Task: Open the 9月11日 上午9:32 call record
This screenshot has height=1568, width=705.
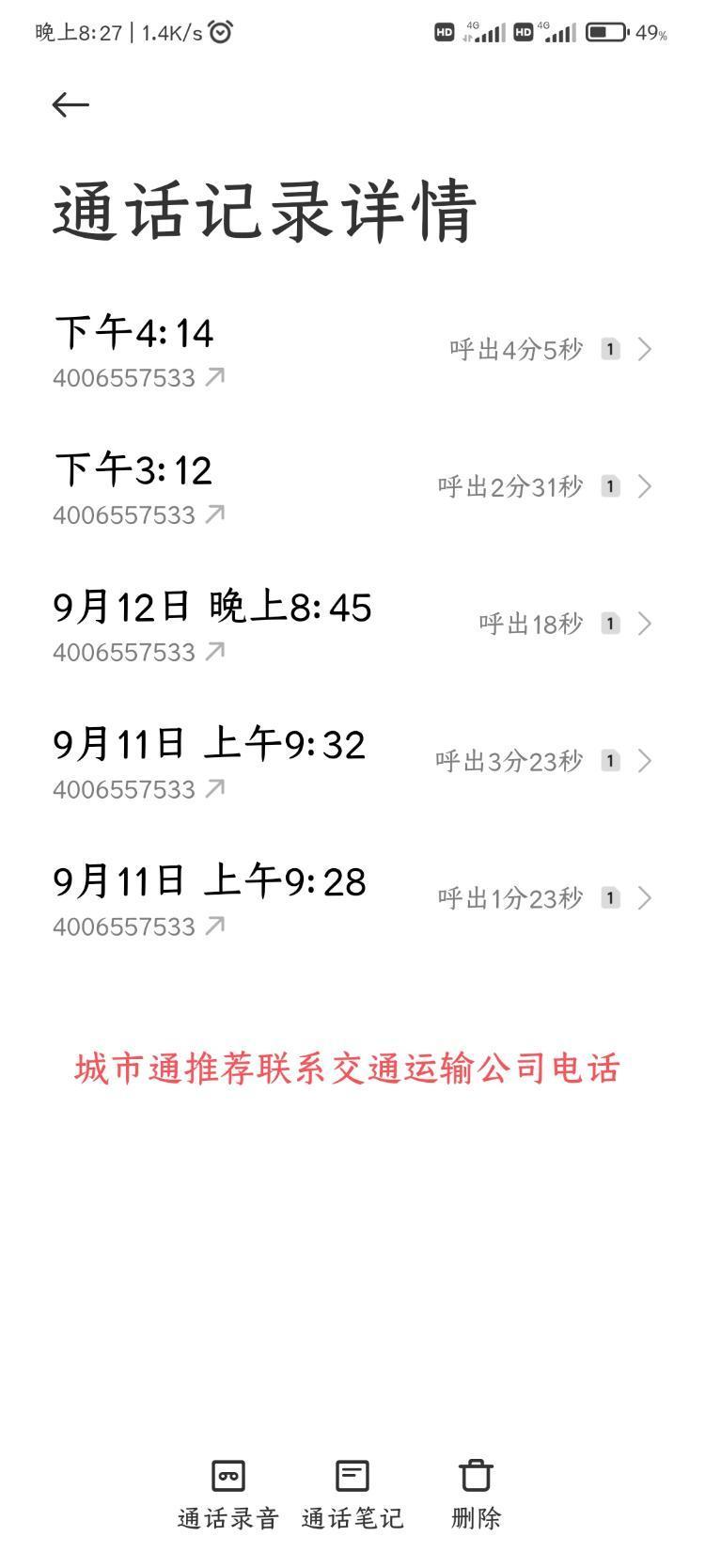Action: pos(352,762)
